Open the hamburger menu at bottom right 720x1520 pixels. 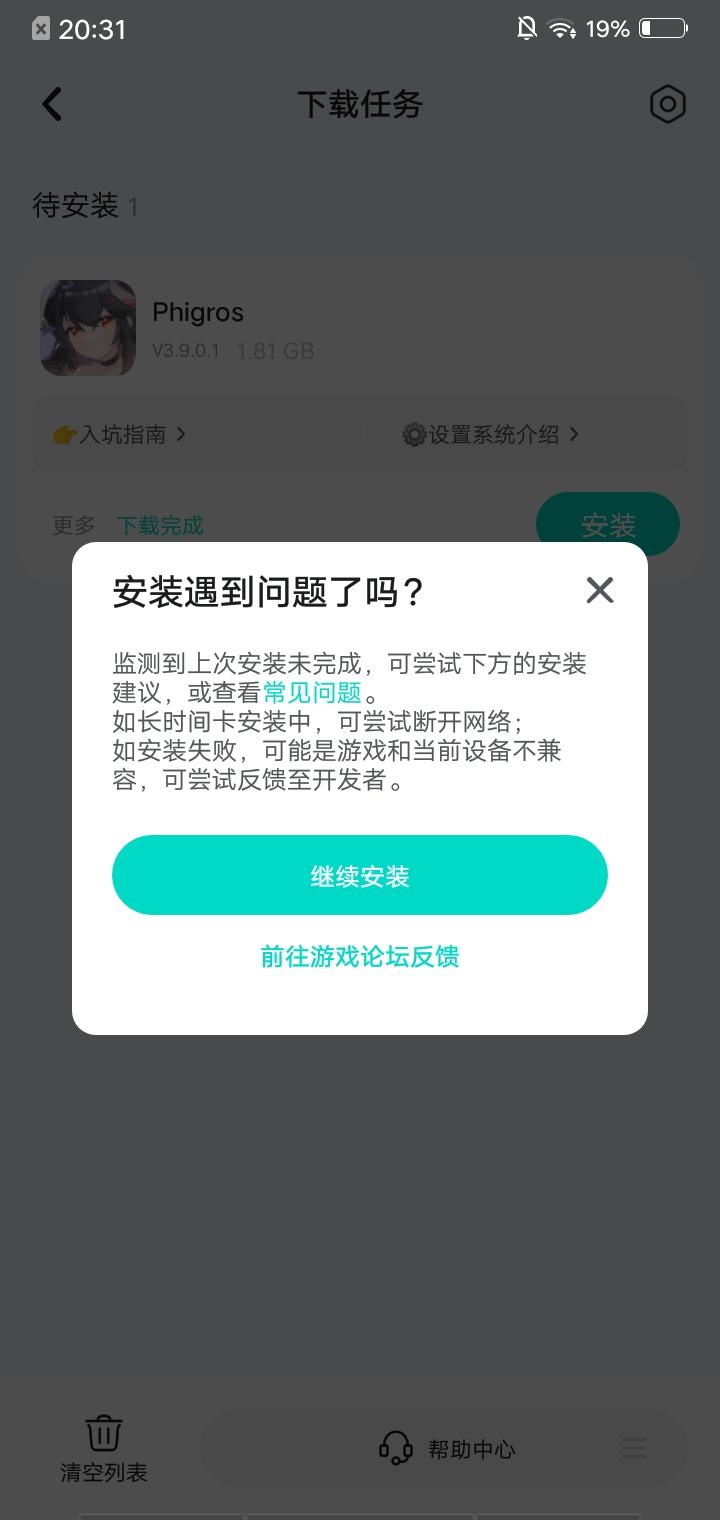[x=634, y=1447]
